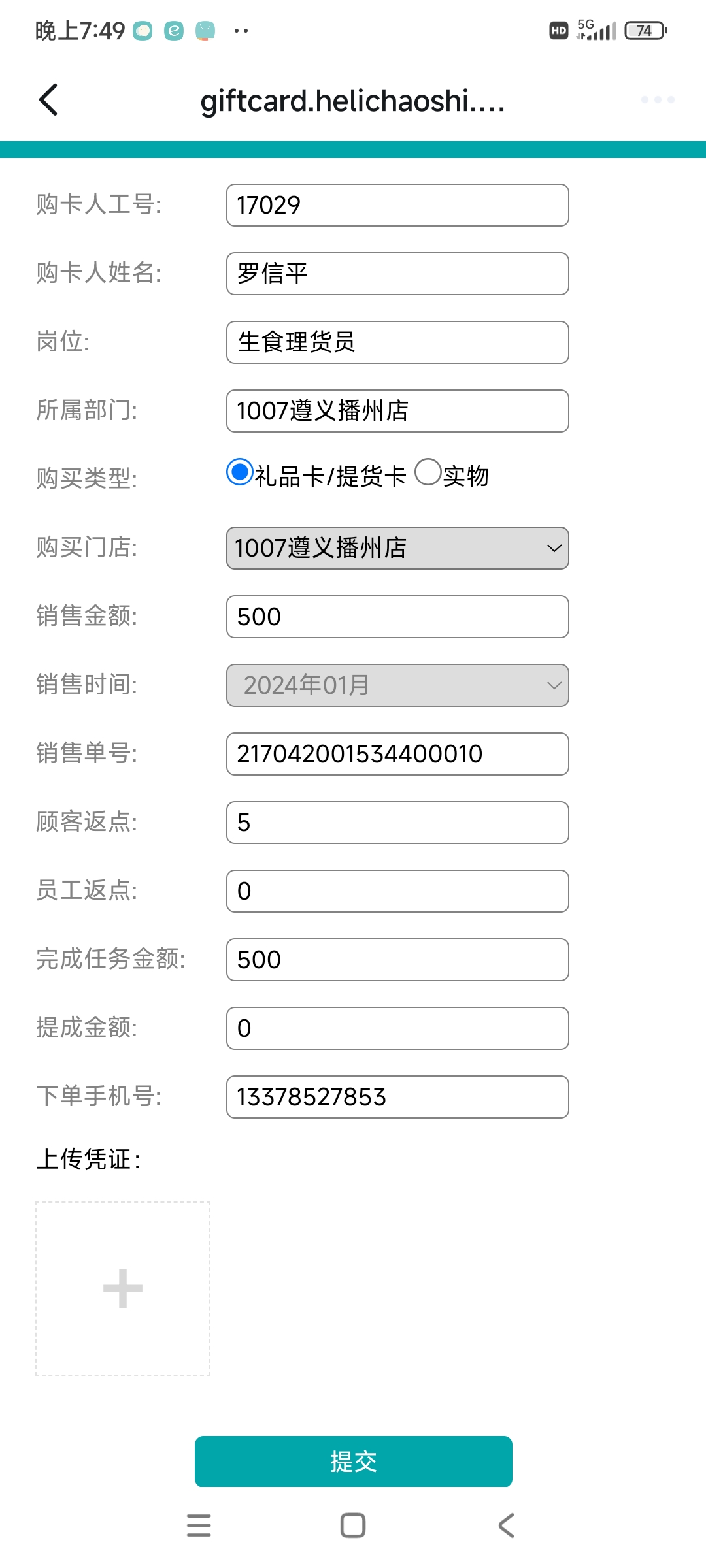Image resolution: width=706 pixels, height=1568 pixels.
Task: Edit the 购卡人工号 field
Action: [397, 205]
